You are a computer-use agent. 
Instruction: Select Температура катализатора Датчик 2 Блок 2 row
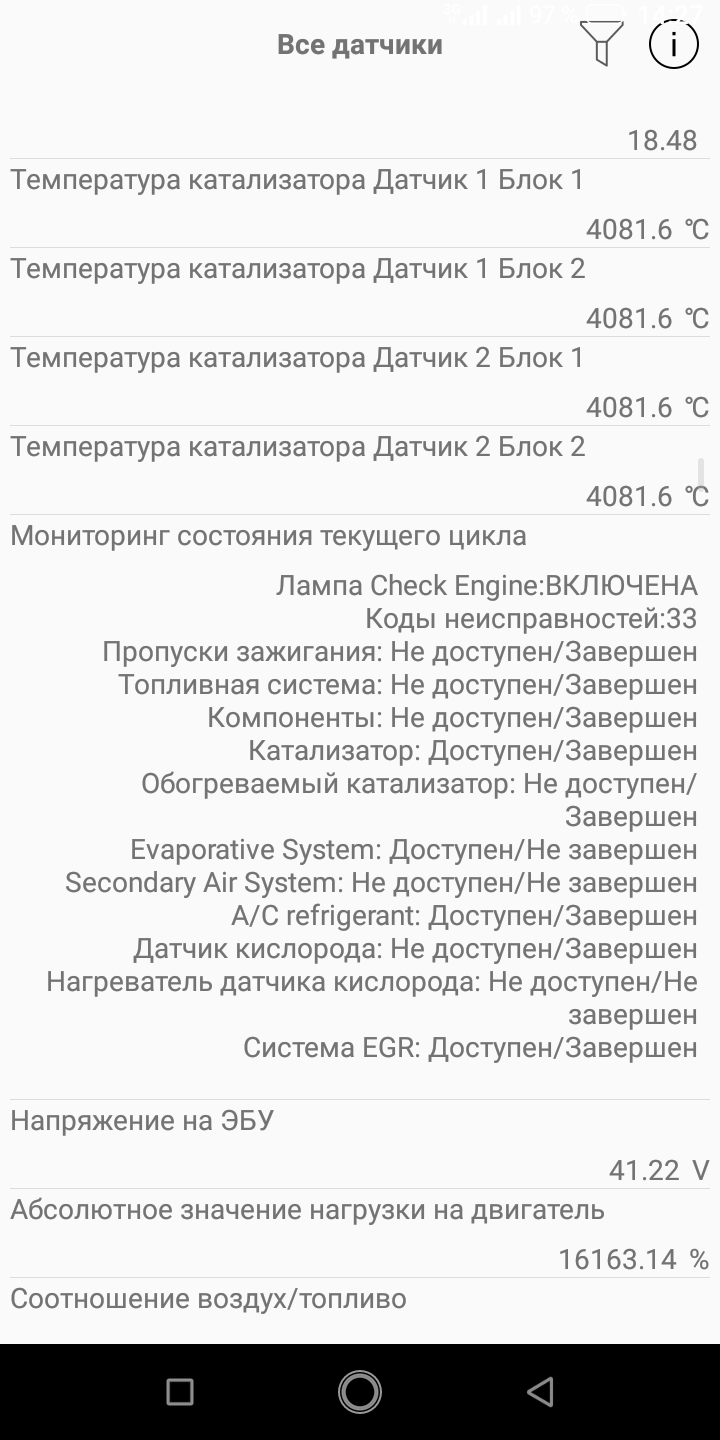click(x=360, y=471)
